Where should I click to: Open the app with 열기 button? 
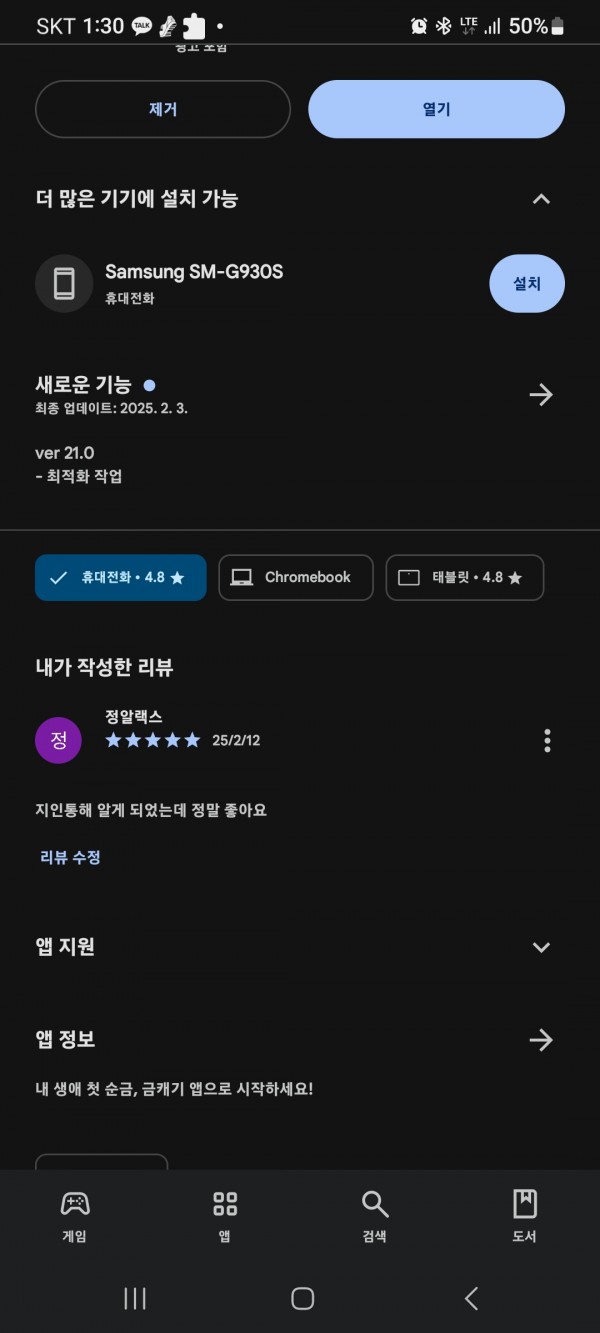point(436,109)
